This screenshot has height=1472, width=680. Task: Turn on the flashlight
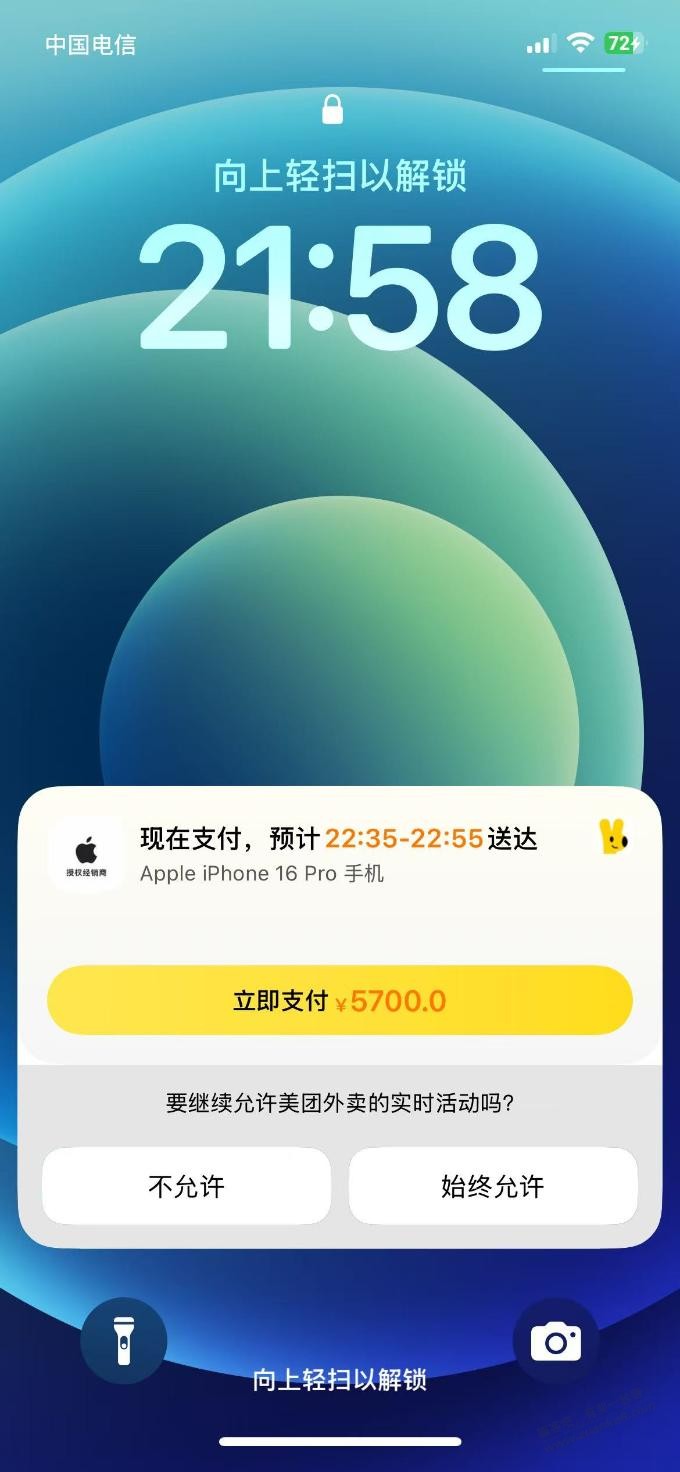[124, 1340]
